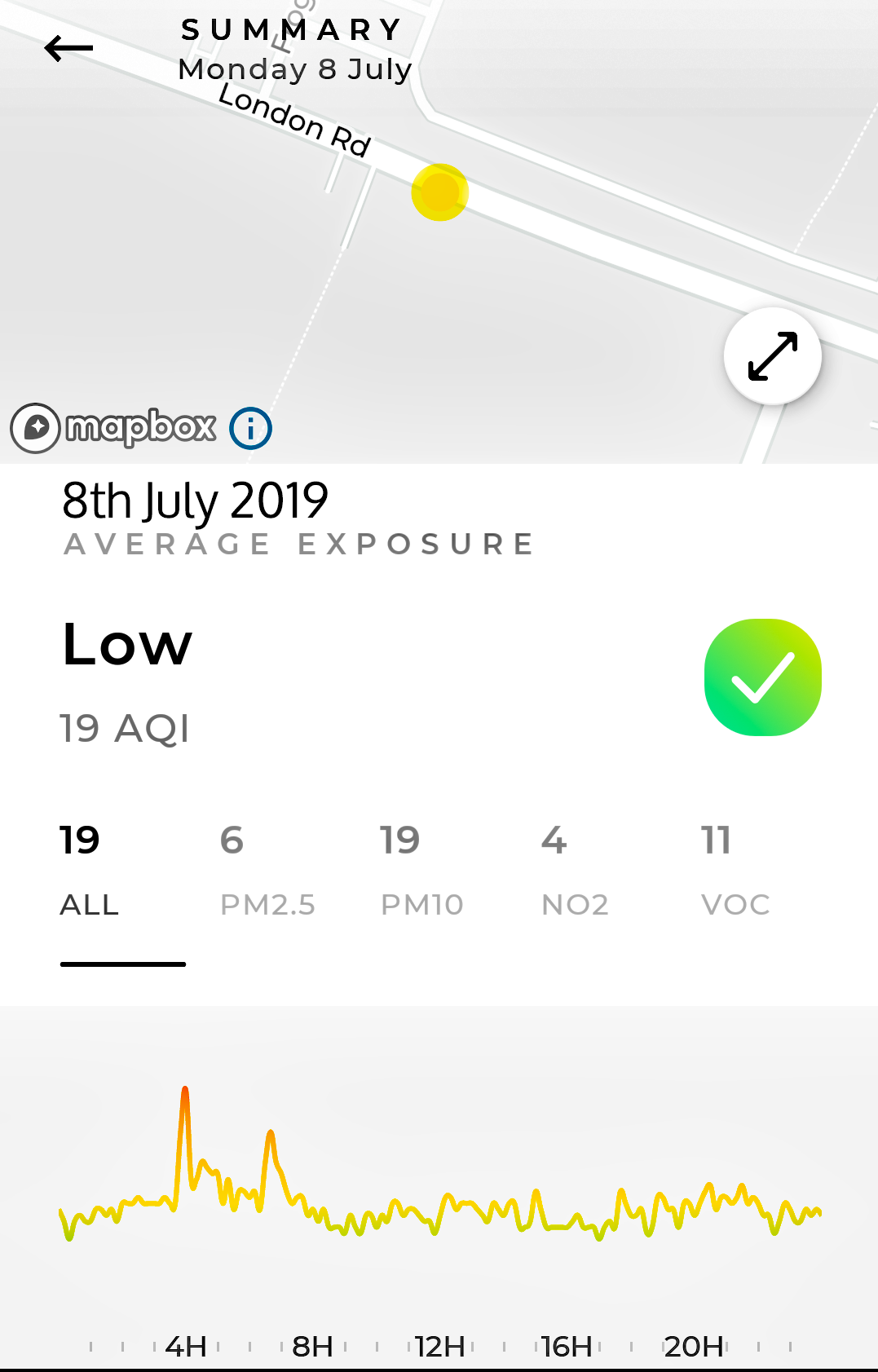Go back using the arrow icon
878x1372 pixels.
68,49
